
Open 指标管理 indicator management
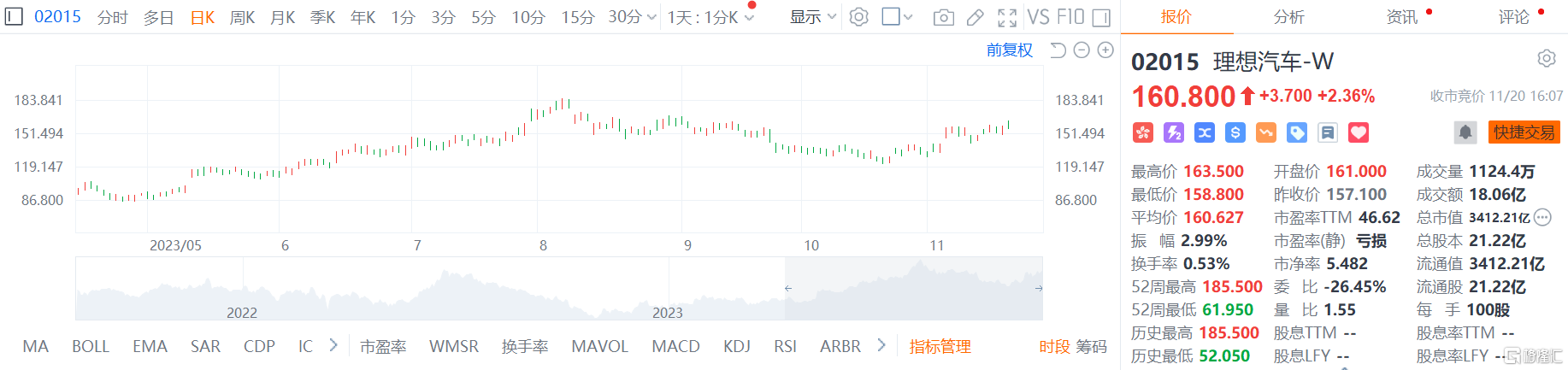pos(940,346)
